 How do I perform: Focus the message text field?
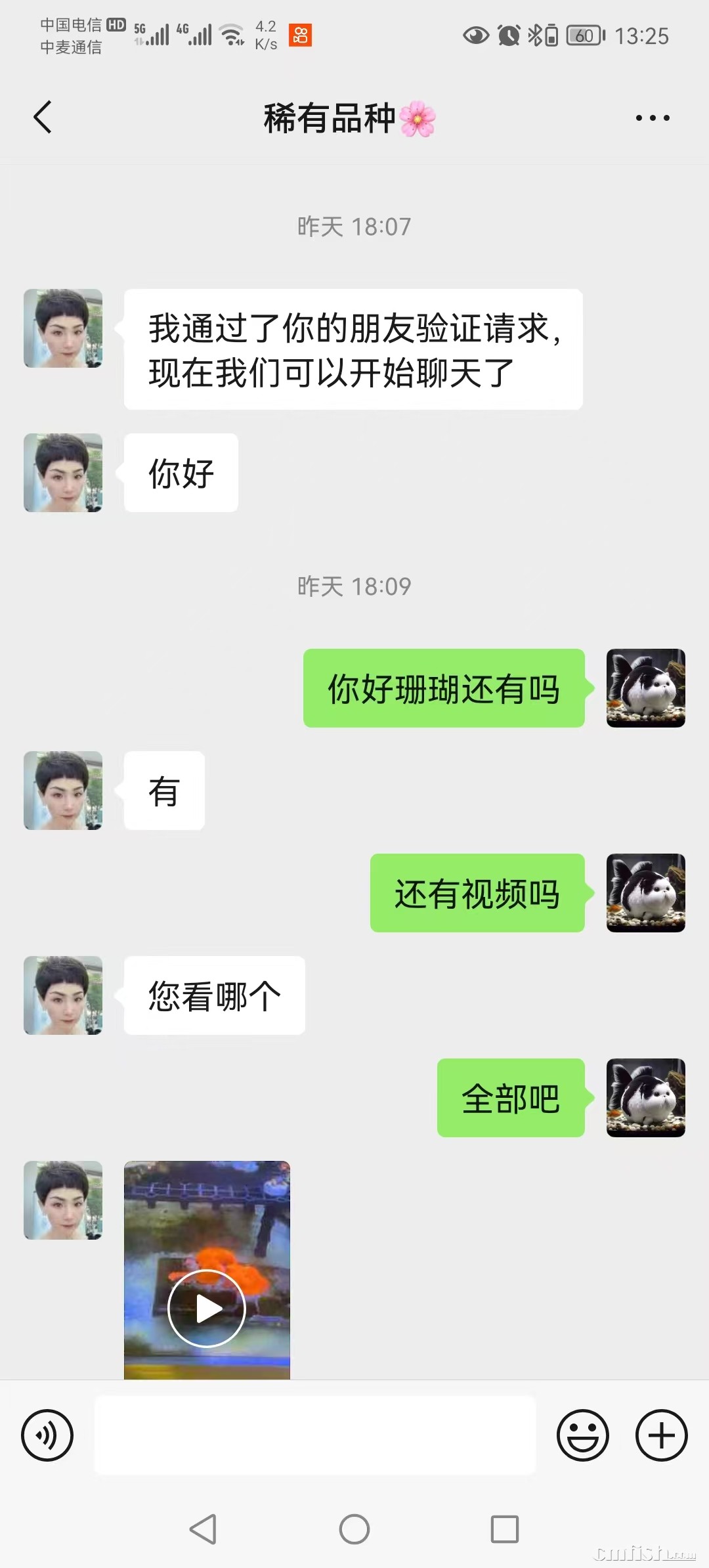[x=315, y=1435]
